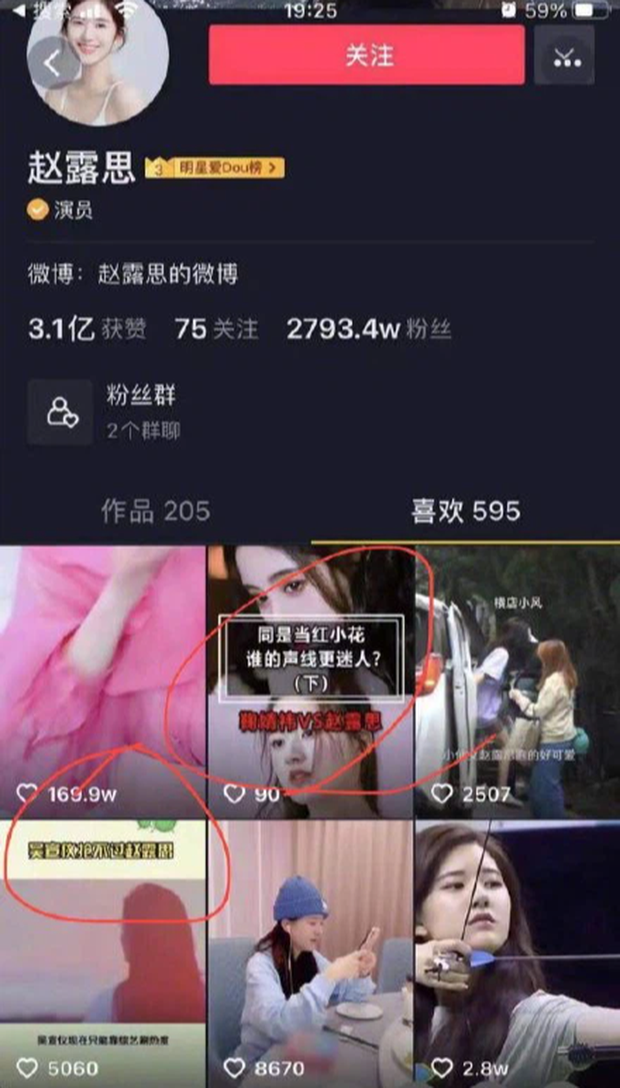This screenshot has width=620, height=1088.
Task: Open the 同是当红小花 voice comparison video
Action: [310, 680]
